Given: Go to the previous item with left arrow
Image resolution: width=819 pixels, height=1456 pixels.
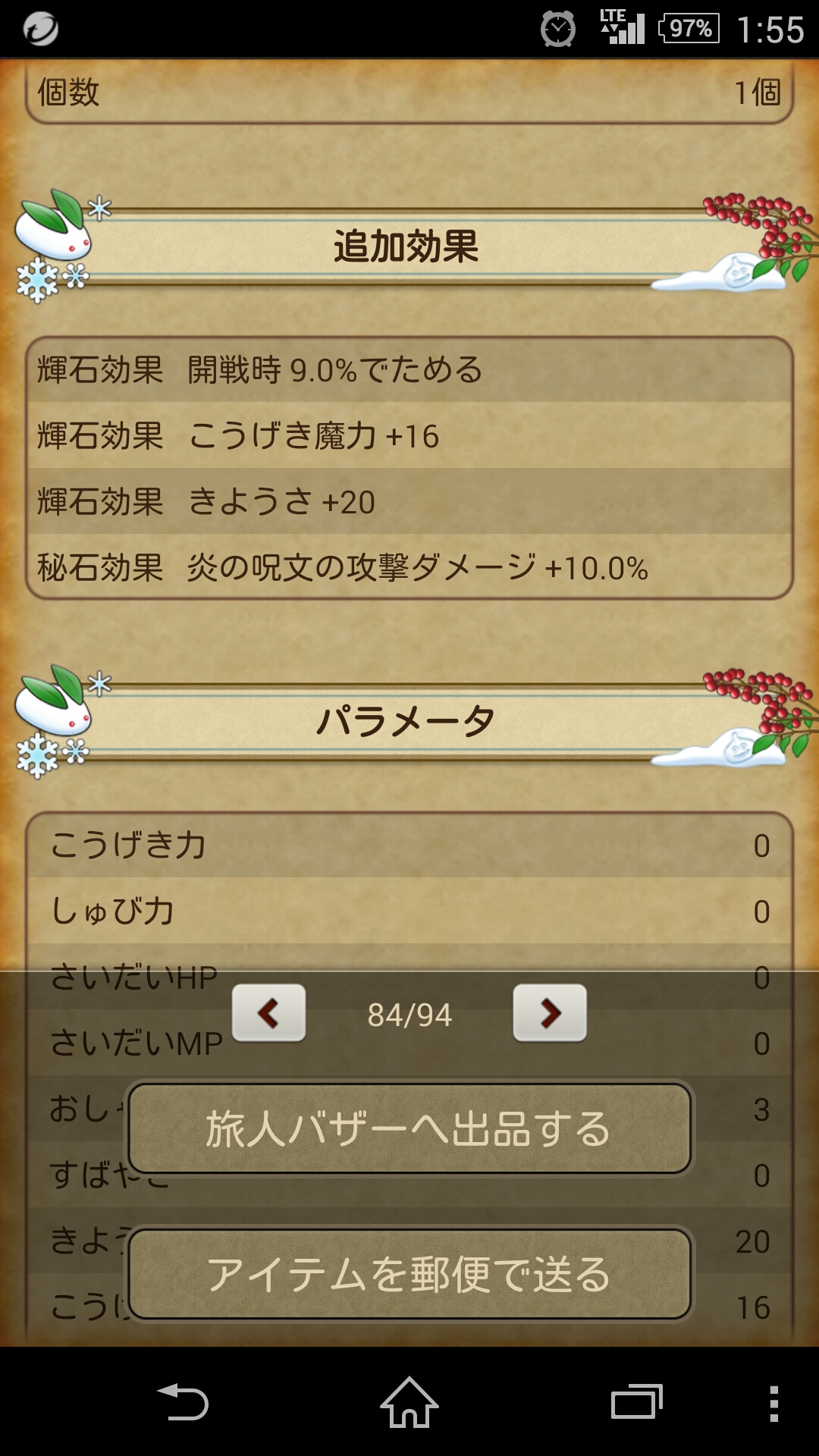Looking at the screenshot, I should click(268, 1013).
